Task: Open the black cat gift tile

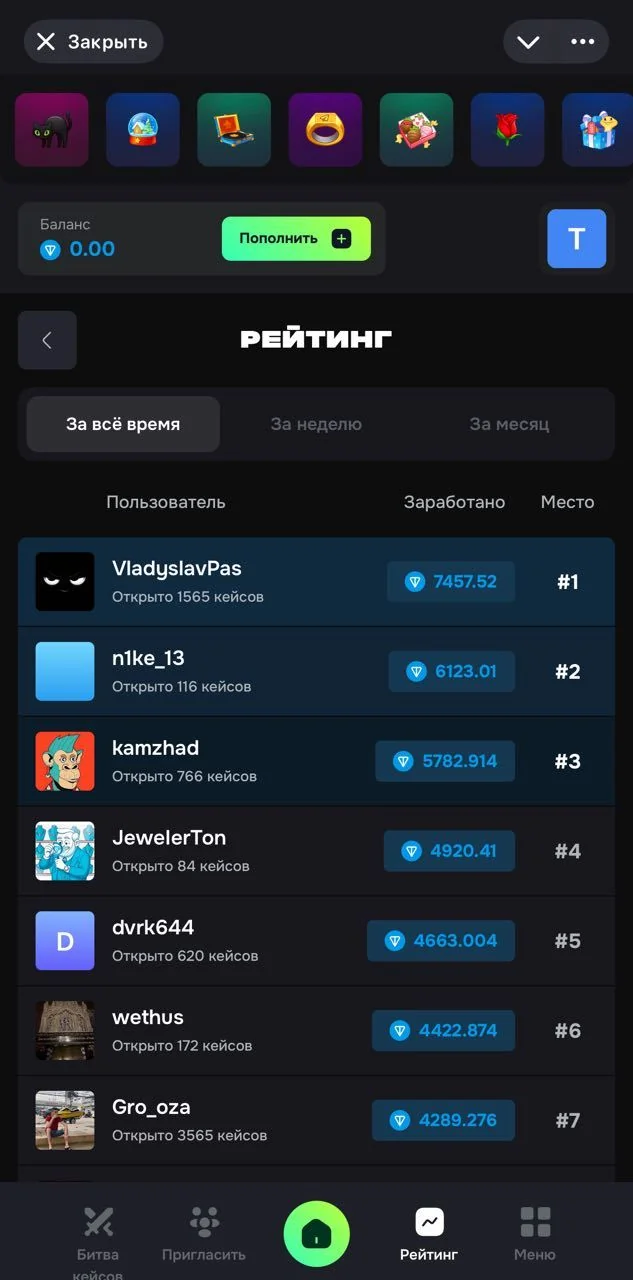Action: (x=52, y=130)
